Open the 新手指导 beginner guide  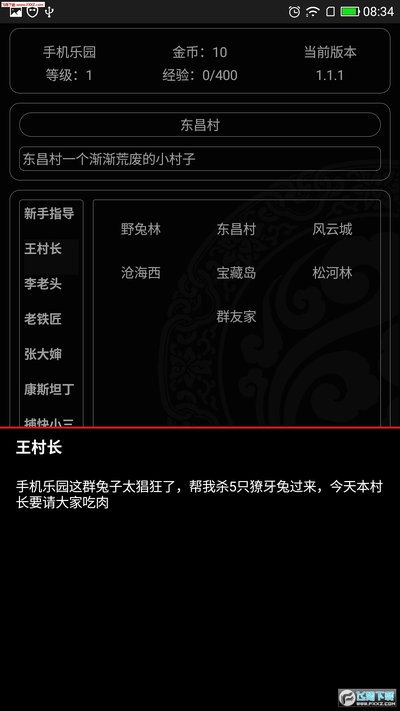49,214
